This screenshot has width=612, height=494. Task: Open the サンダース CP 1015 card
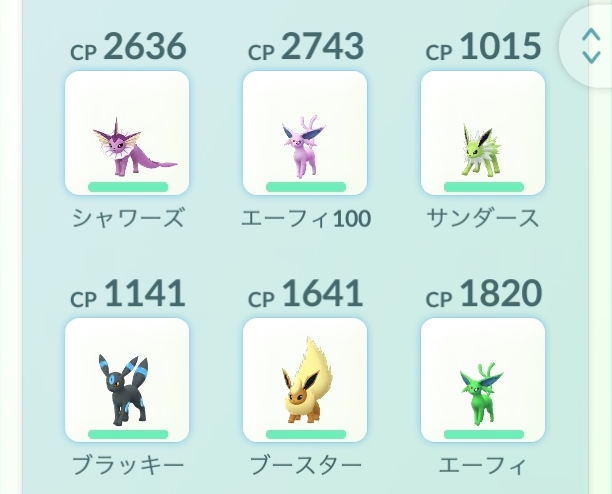click(483, 133)
